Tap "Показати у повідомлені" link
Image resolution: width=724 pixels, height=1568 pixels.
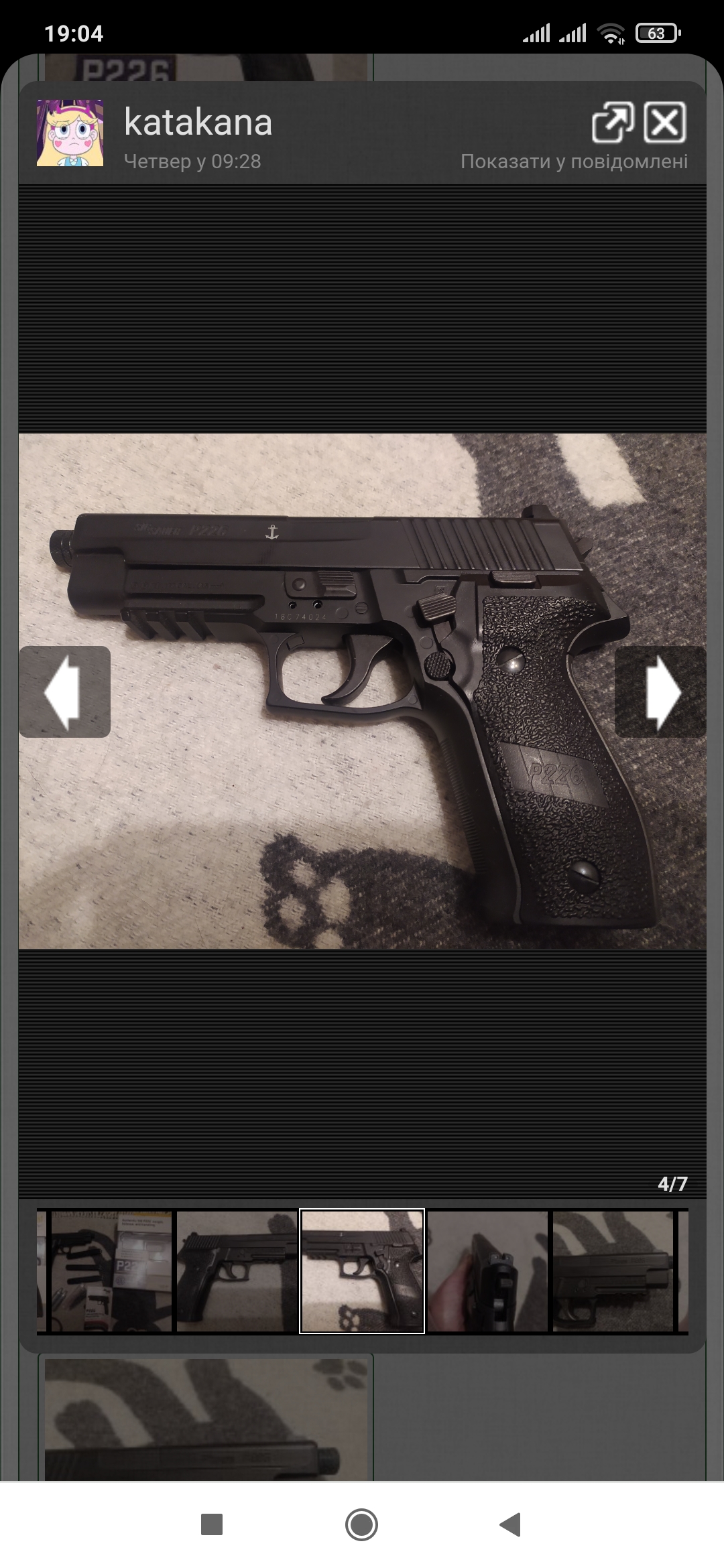tap(574, 161)
